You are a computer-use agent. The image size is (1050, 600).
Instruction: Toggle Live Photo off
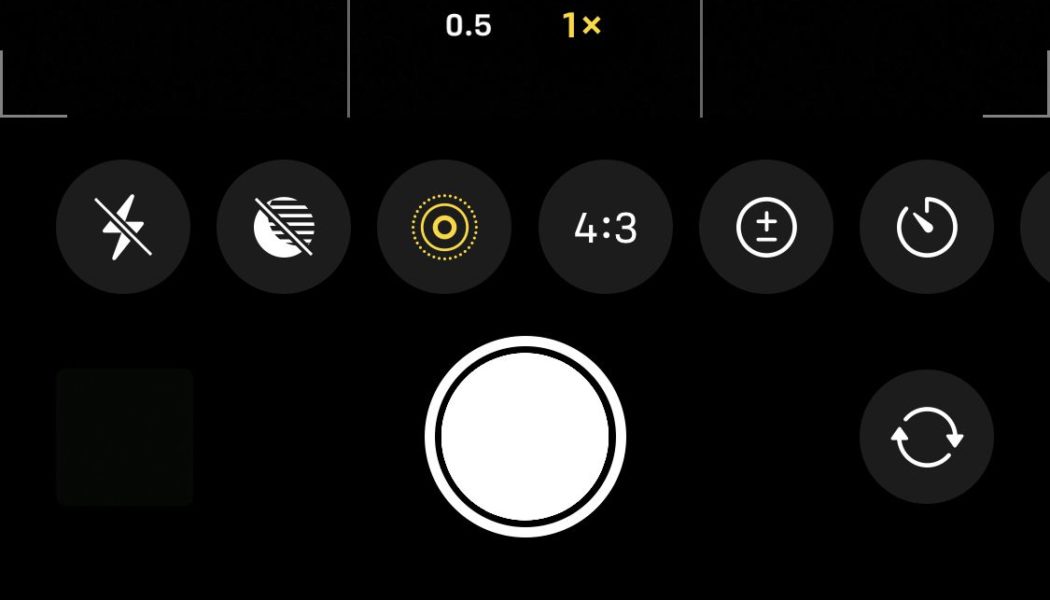click(x=445, y=227)
